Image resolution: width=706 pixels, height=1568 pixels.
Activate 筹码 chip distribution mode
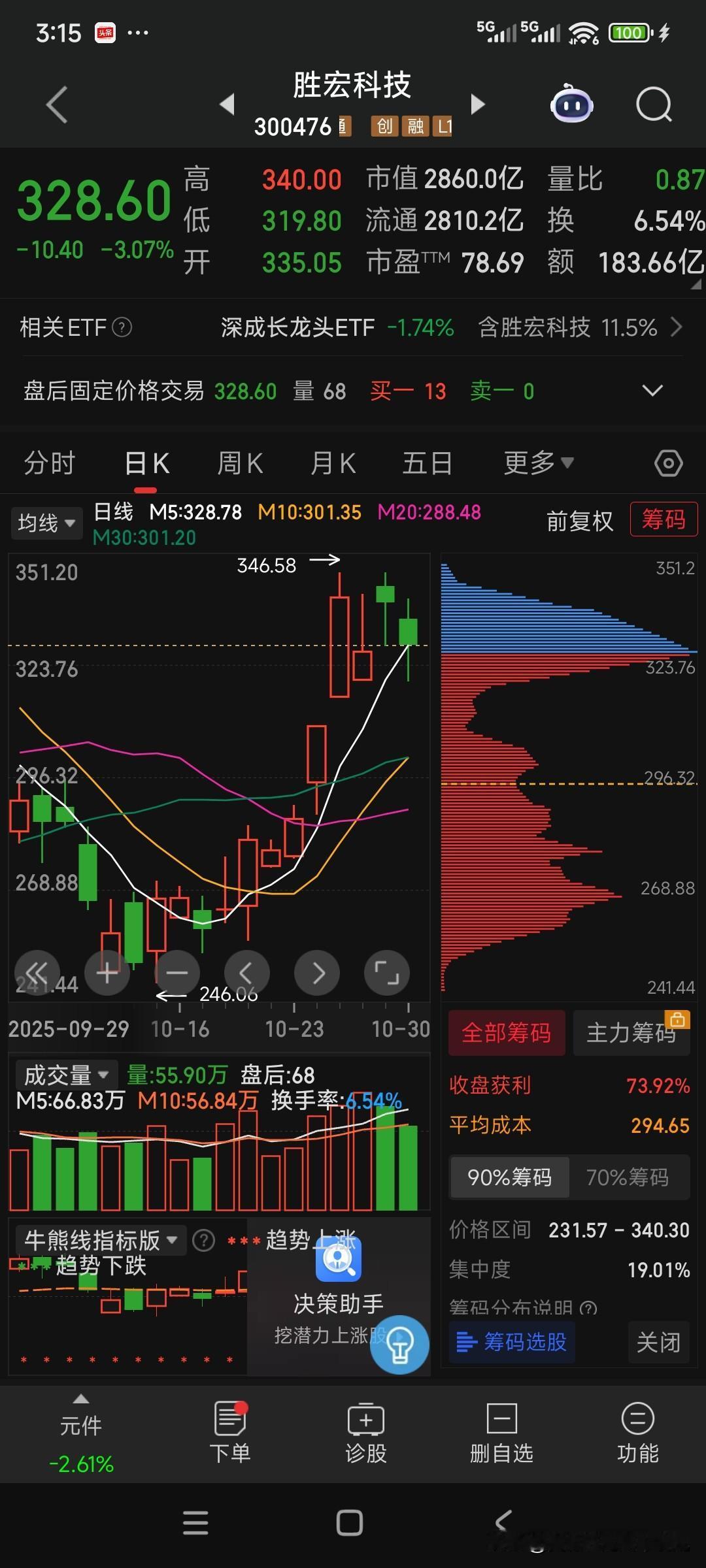coord(663,519)
